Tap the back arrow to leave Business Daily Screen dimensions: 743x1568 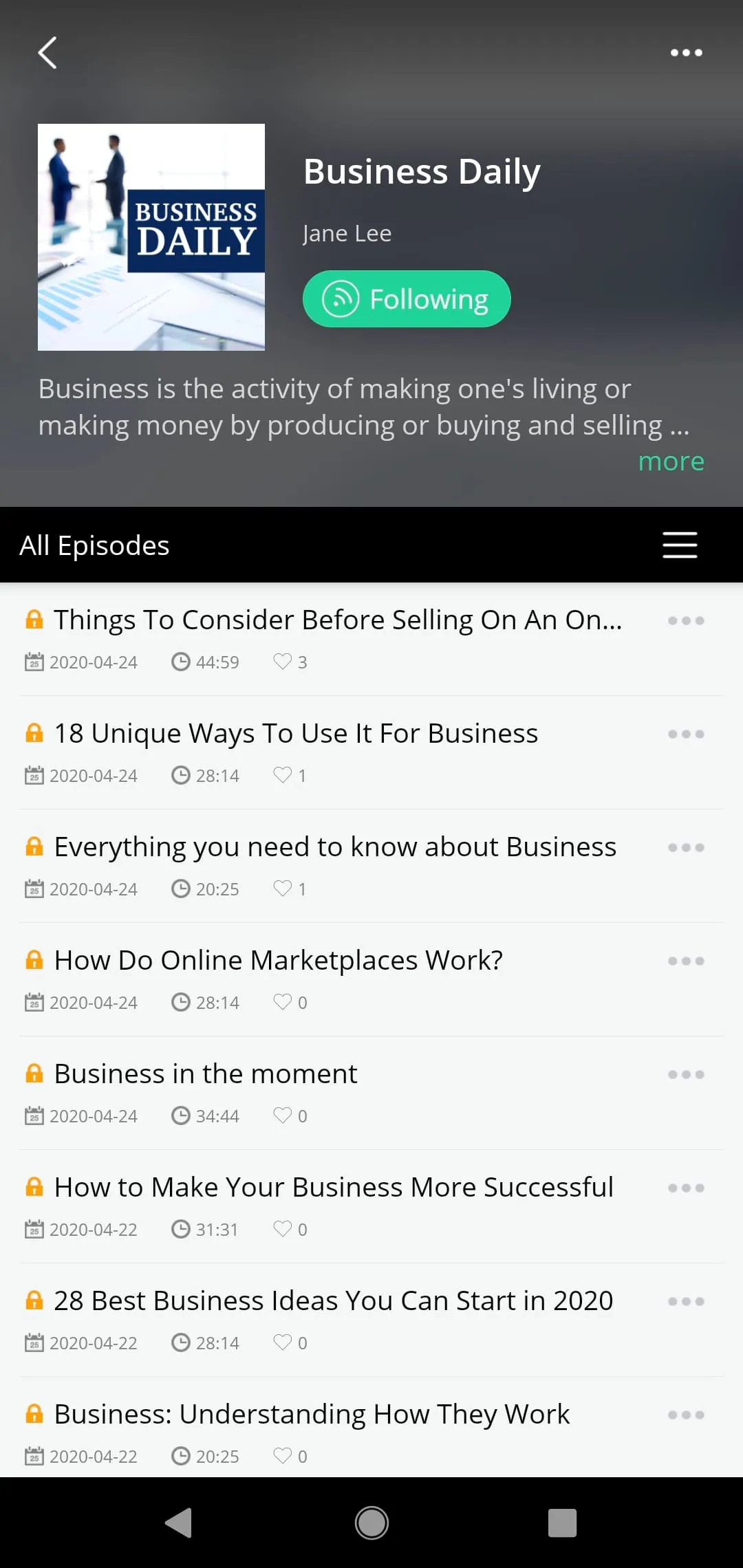pyautogui.click(x=47, y=52)
